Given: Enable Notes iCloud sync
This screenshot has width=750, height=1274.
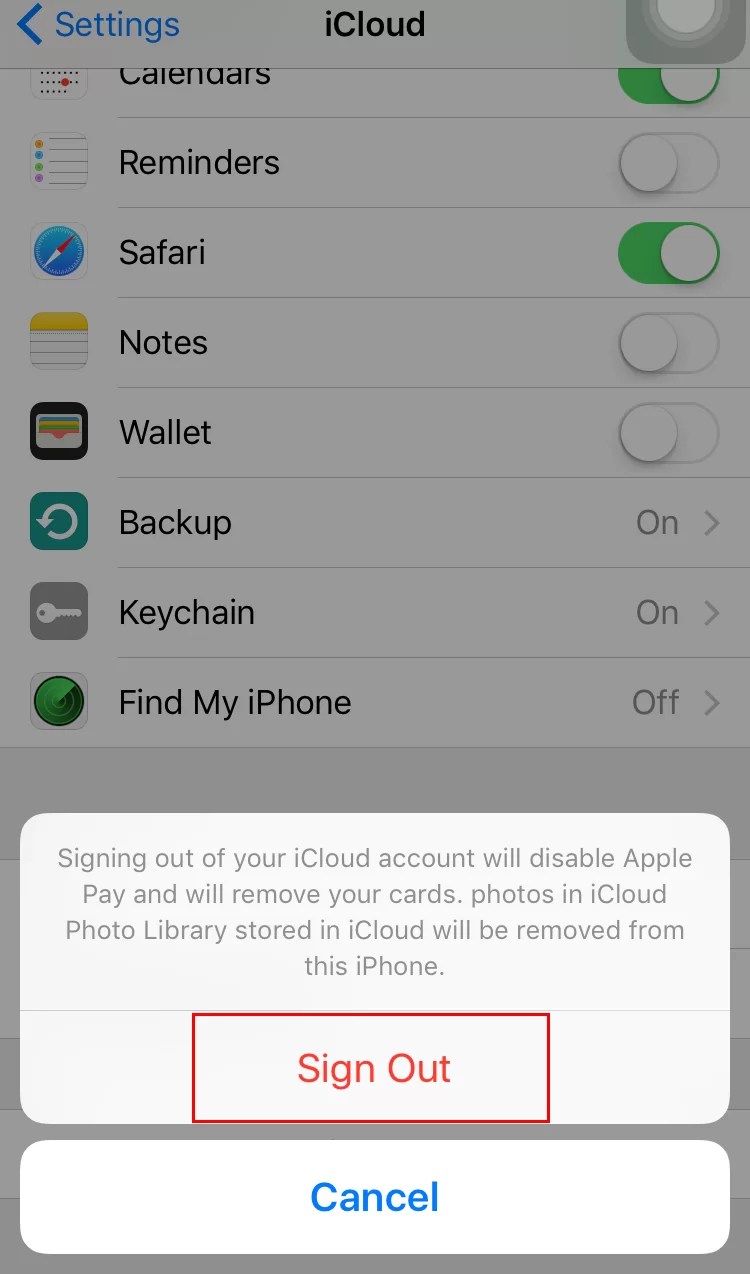Looking at the screenshot, I should click(x=668, y=342).
